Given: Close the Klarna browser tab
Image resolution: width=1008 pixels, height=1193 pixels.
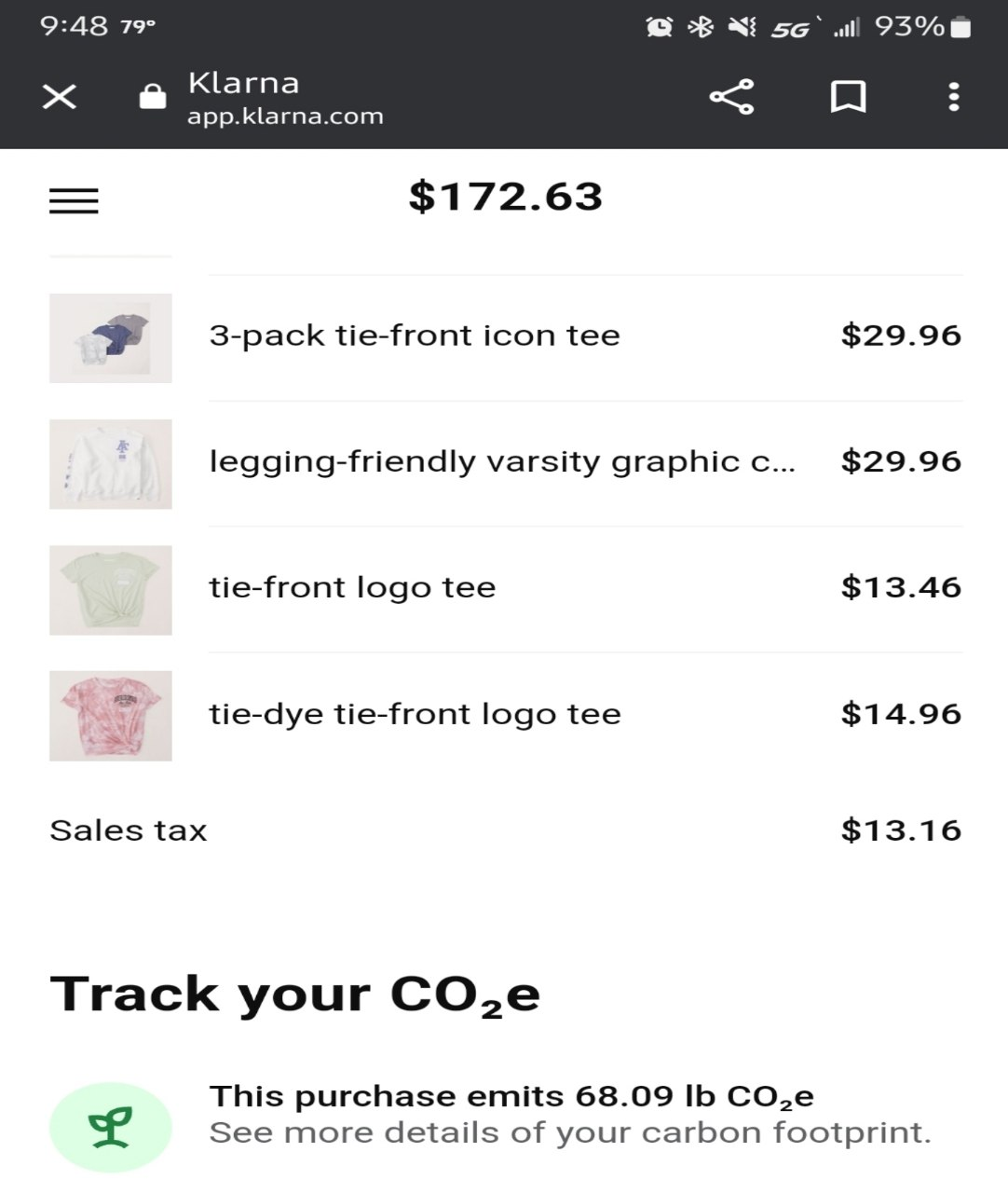Looking at the screenshot, I should 60,97.
